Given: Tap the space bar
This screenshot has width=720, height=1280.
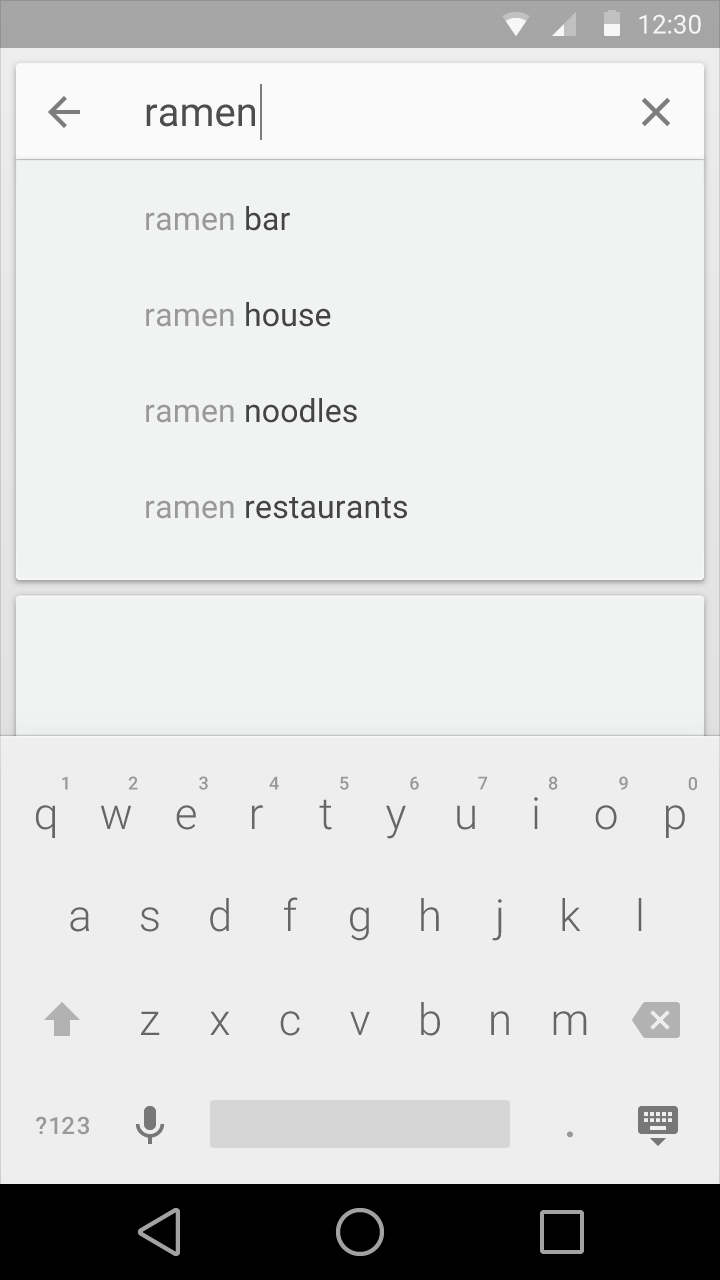Looking at the screenshot, I should 360,1124.
